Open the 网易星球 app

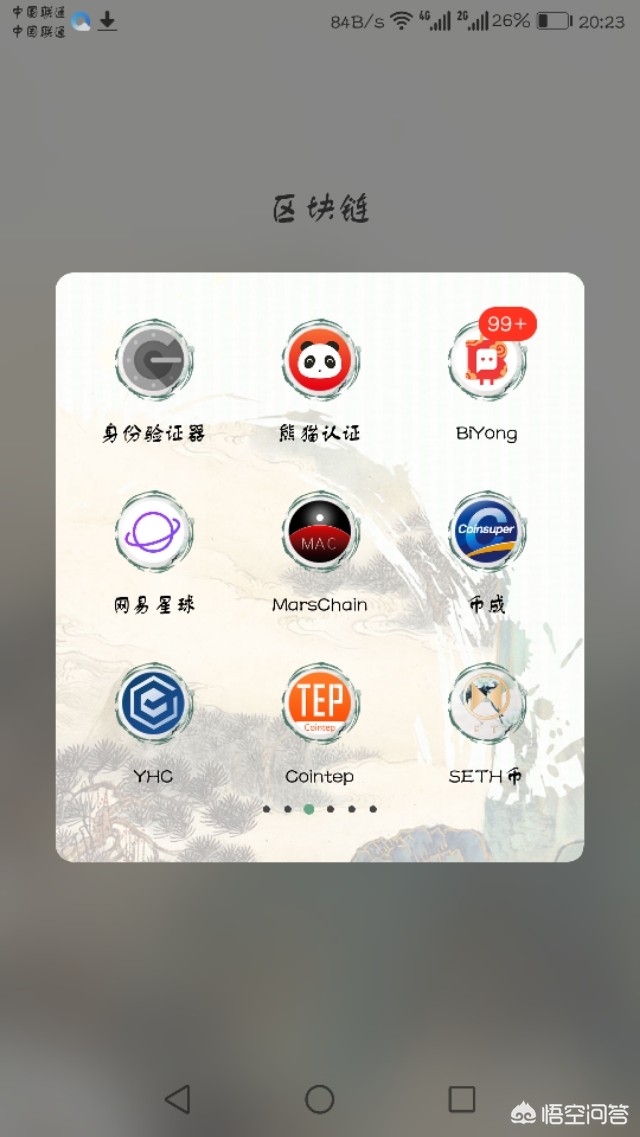click(153, 532)
